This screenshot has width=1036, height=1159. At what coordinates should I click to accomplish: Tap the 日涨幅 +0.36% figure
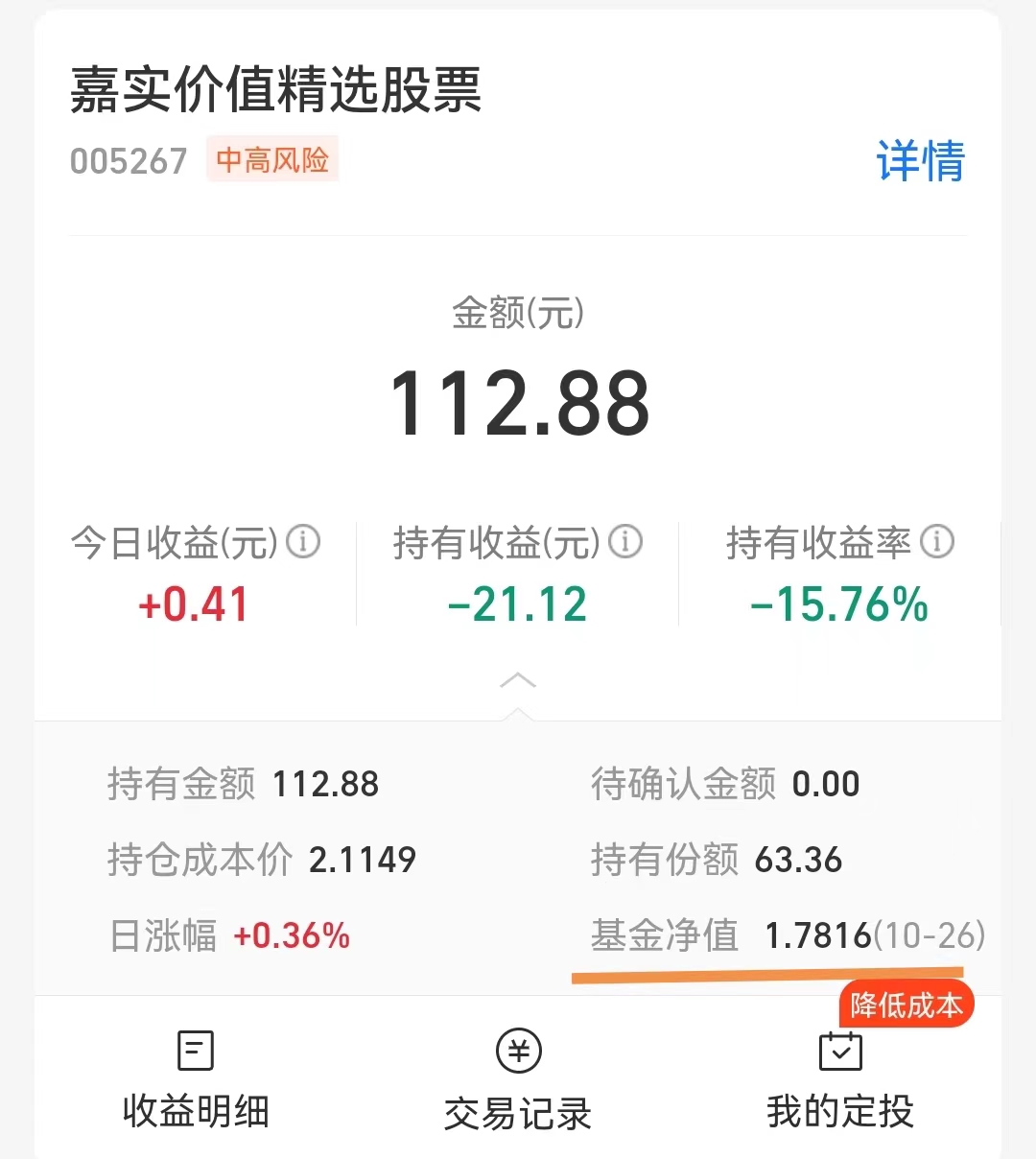[293, 935]
